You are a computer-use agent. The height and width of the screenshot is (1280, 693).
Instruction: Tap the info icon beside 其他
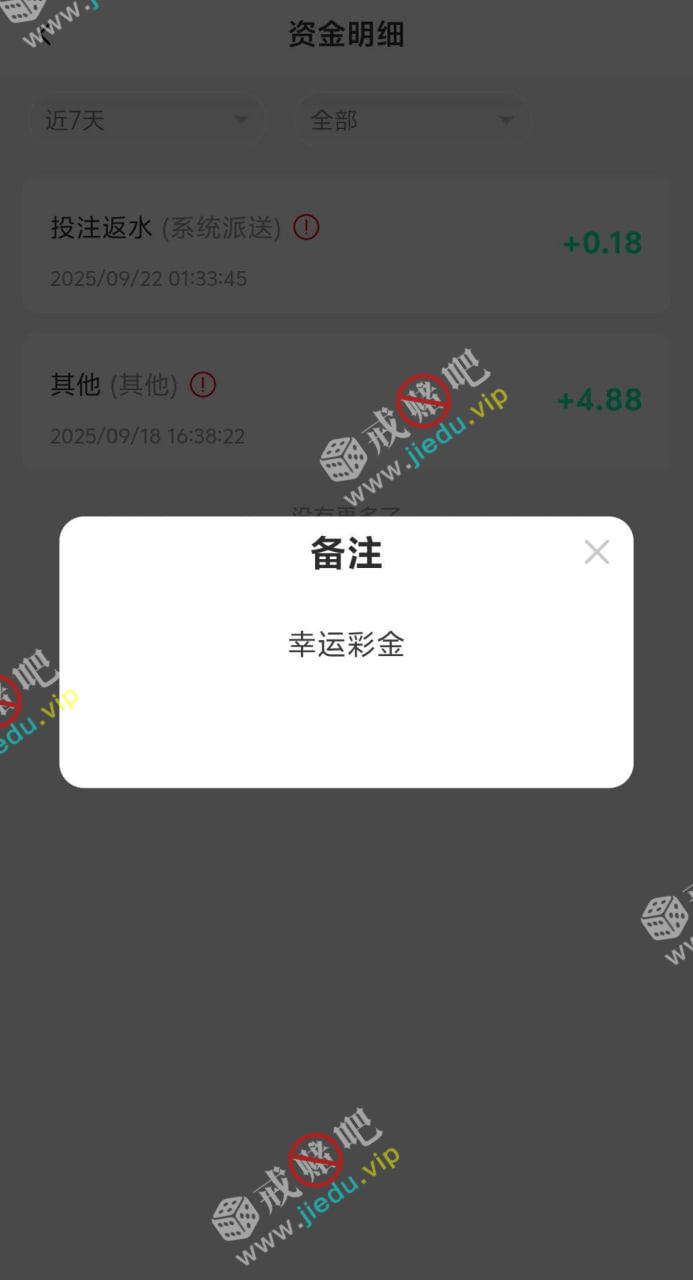[203, 384]
